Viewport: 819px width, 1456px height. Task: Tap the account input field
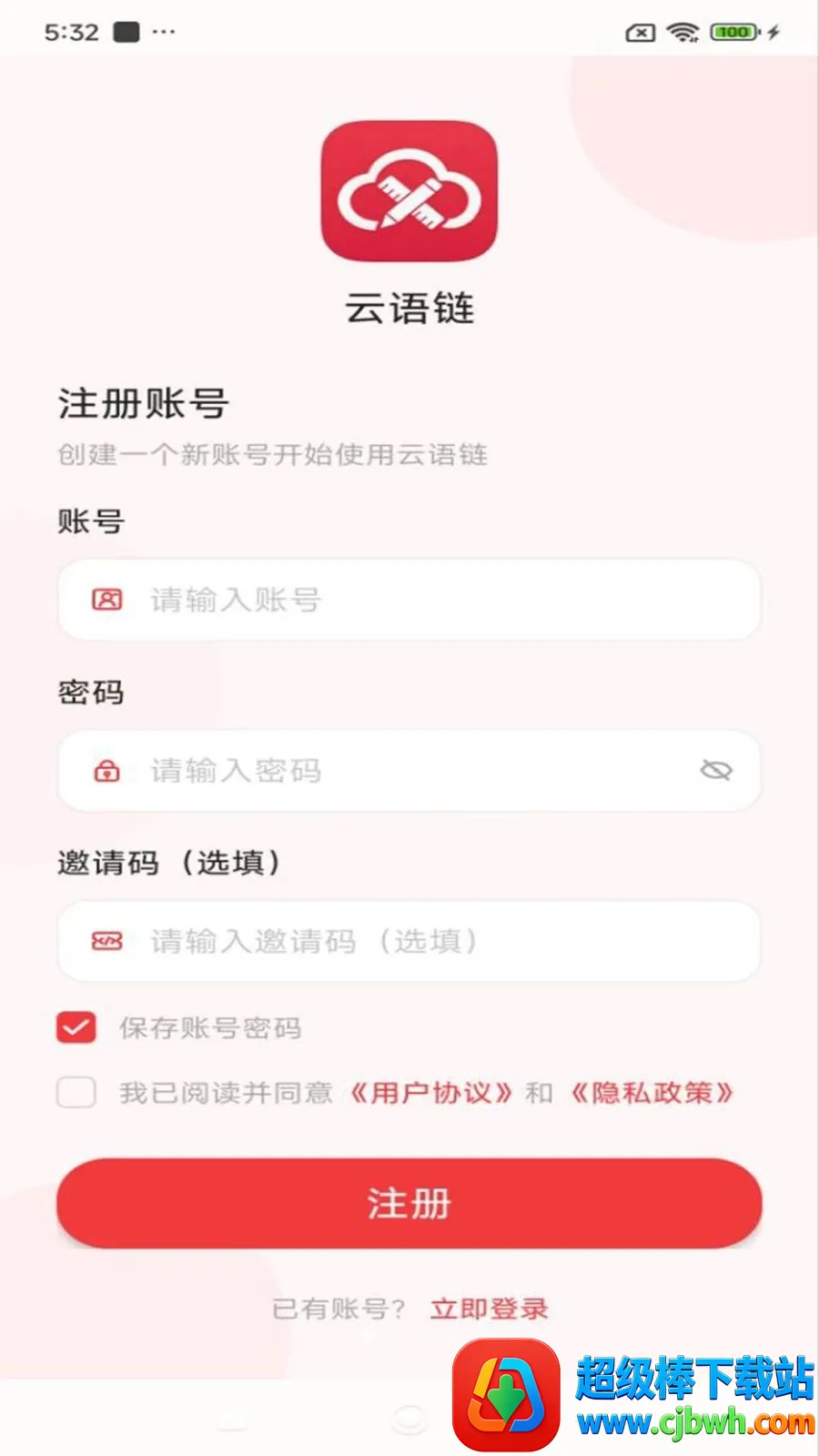pyautogui.click(x=409, y=600)
